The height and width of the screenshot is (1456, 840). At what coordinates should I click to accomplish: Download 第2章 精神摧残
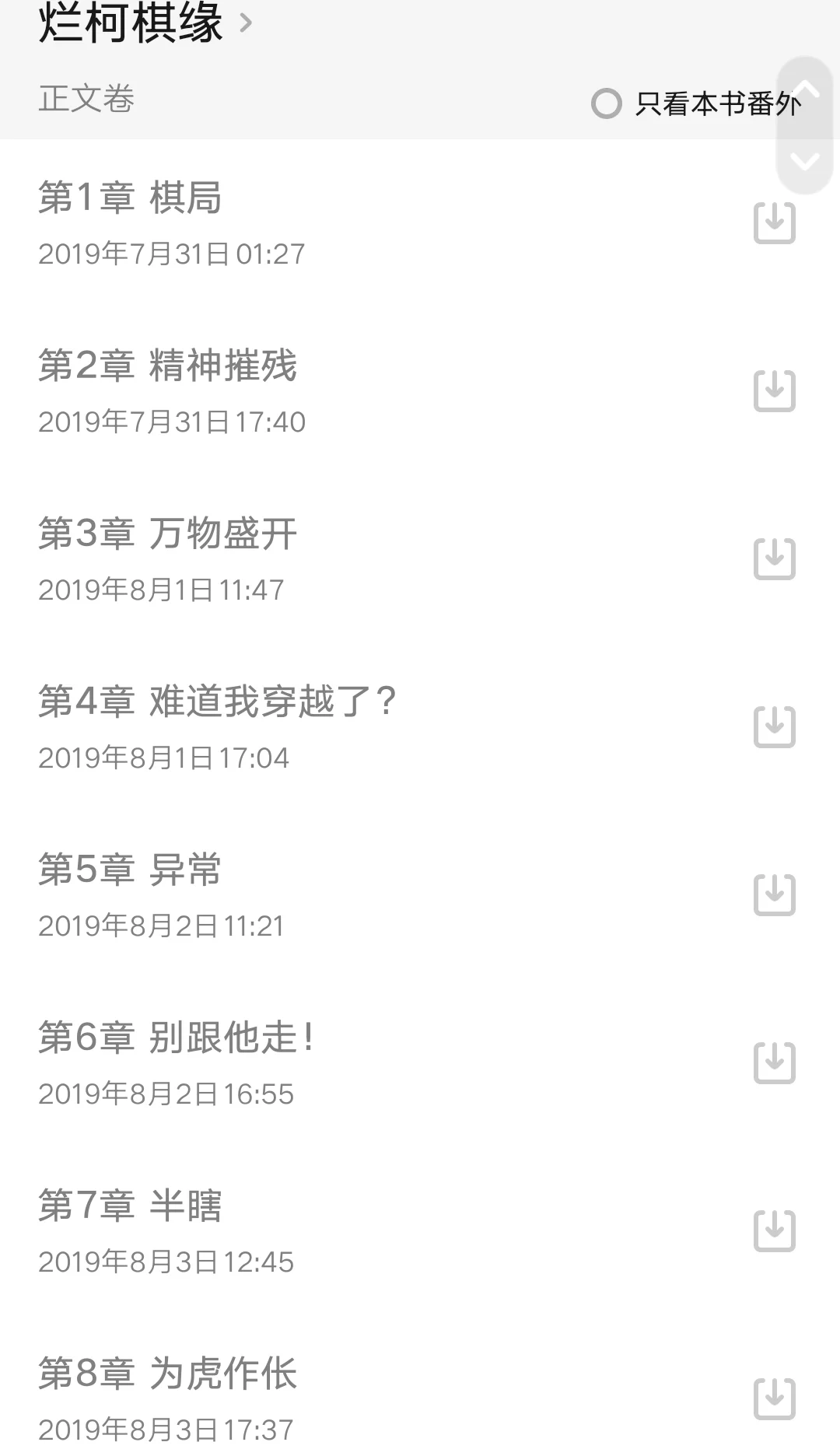pyautogui.click(x=775, y=391)
